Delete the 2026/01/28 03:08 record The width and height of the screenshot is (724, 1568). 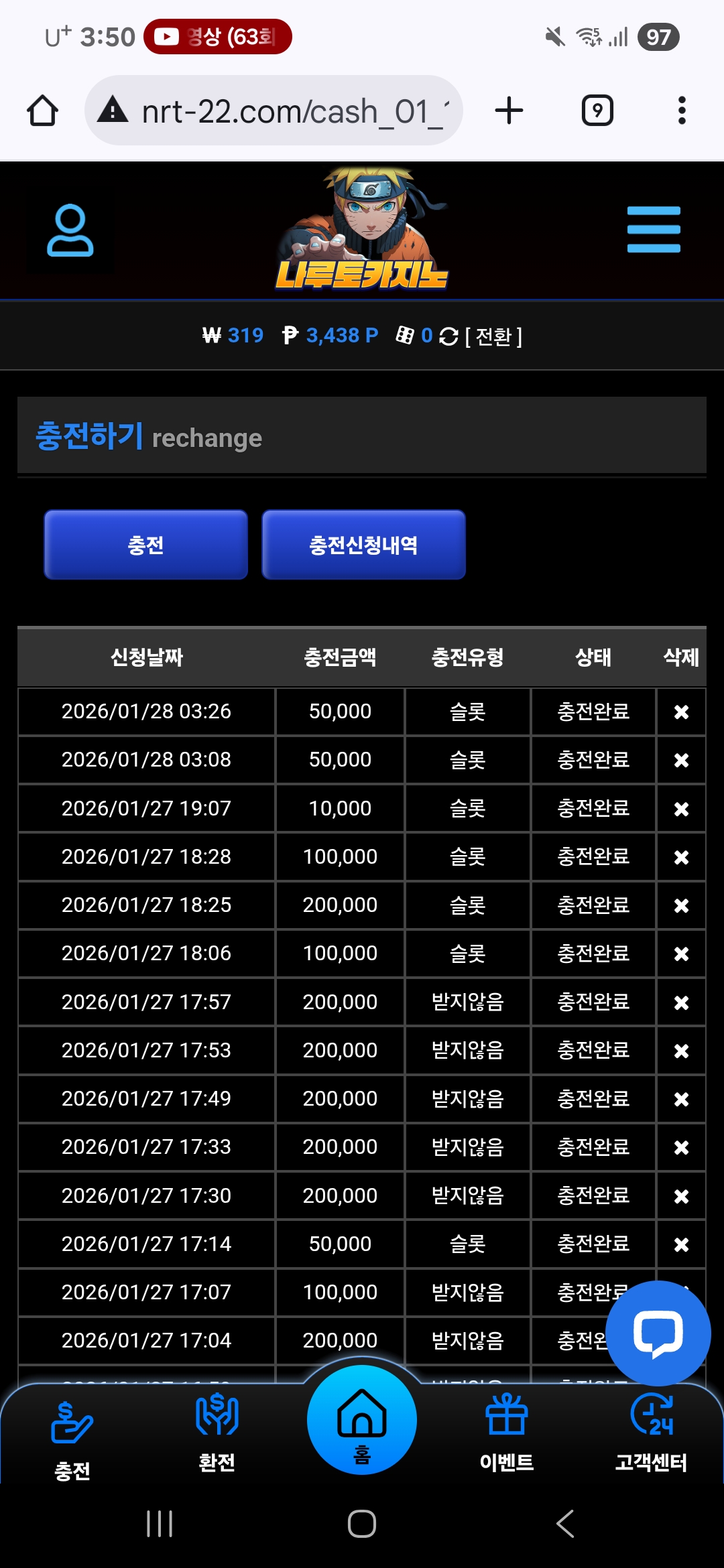coord(681,761)
